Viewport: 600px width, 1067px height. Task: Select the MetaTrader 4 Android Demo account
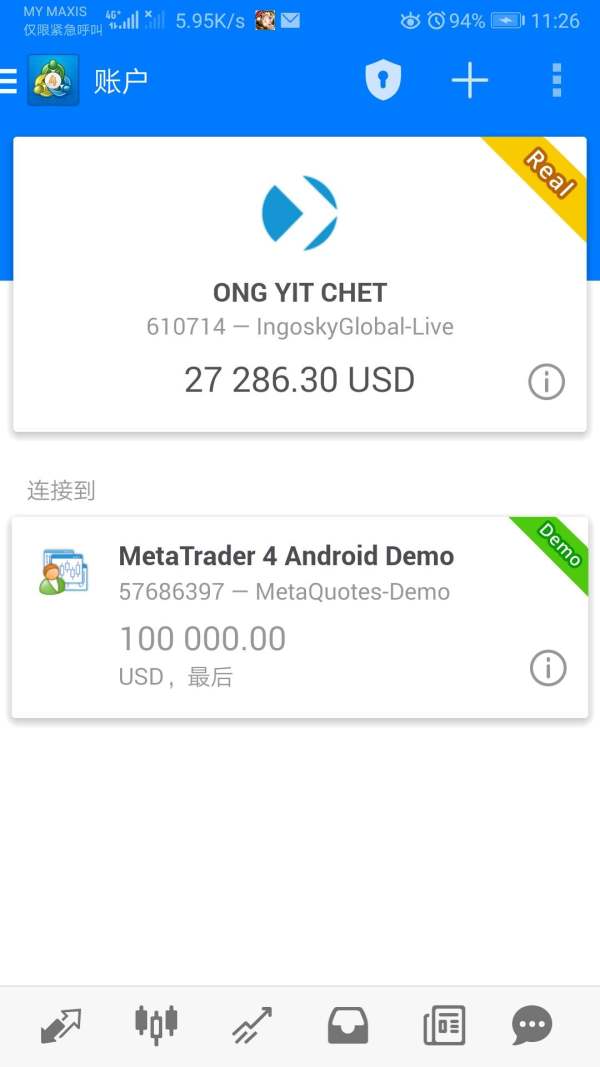[300, 617]
